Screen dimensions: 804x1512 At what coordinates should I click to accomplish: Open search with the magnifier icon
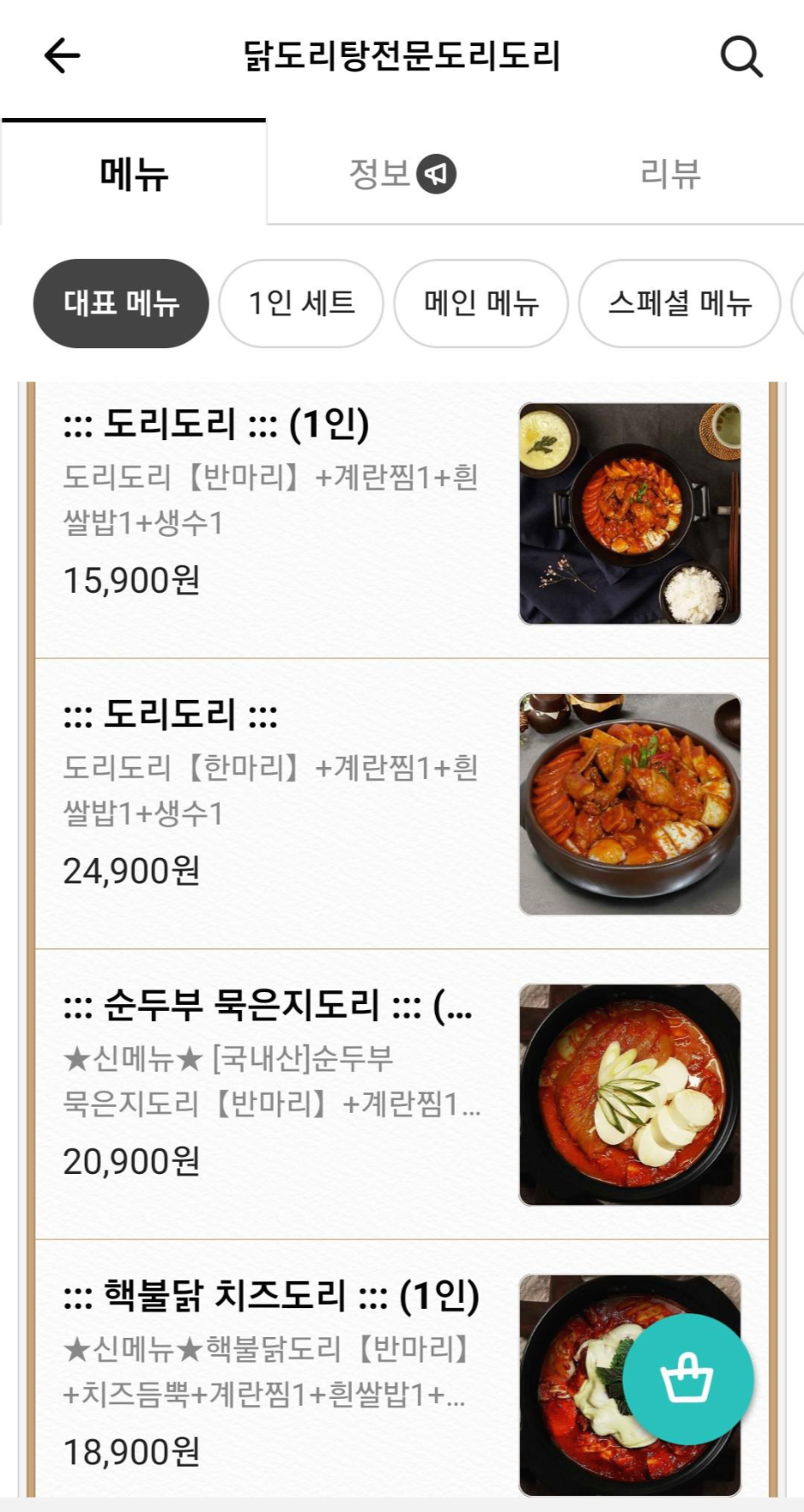741,58
